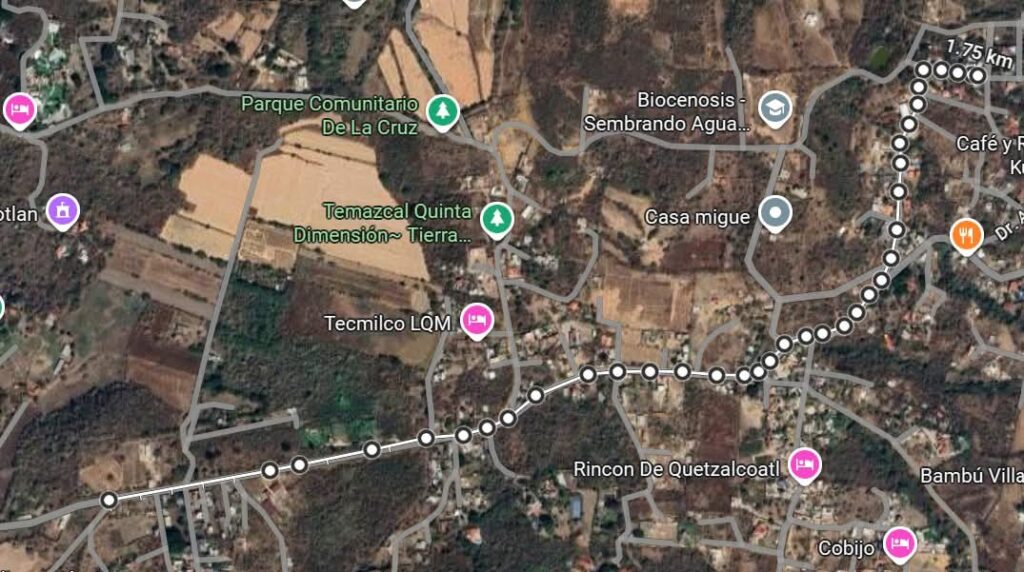The image size is (1024, 572).
Task: Tap the orange restaurant pin near Café
Action: (x=964, y=234)
